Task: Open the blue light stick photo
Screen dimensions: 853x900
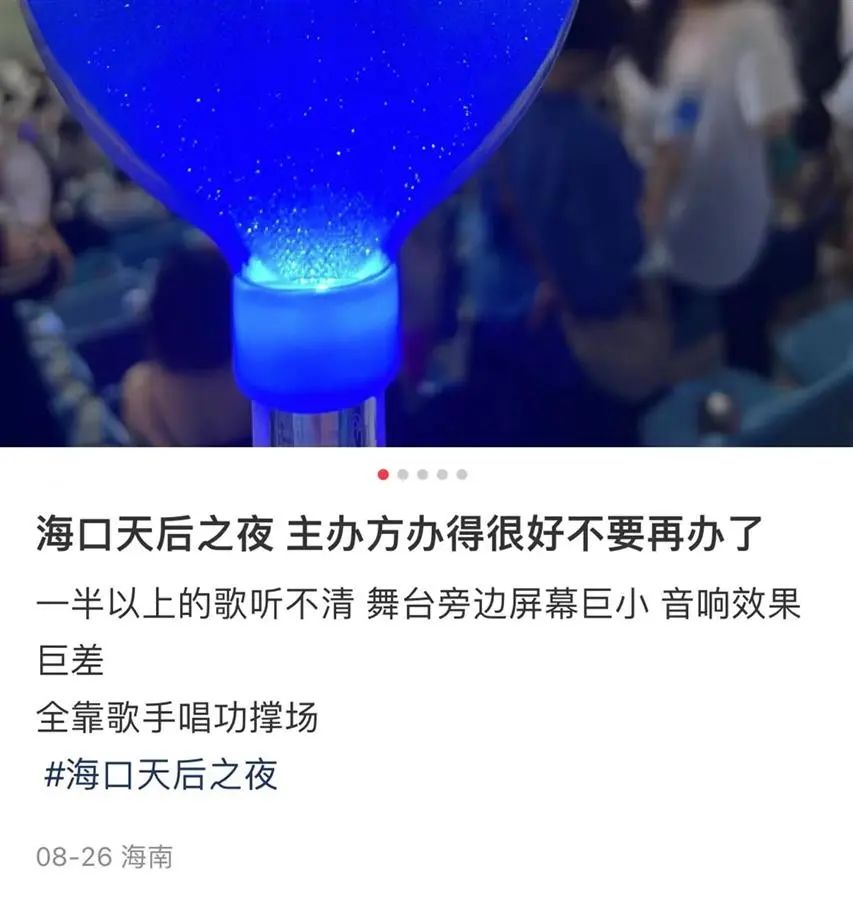Action: tap(426, 222)
